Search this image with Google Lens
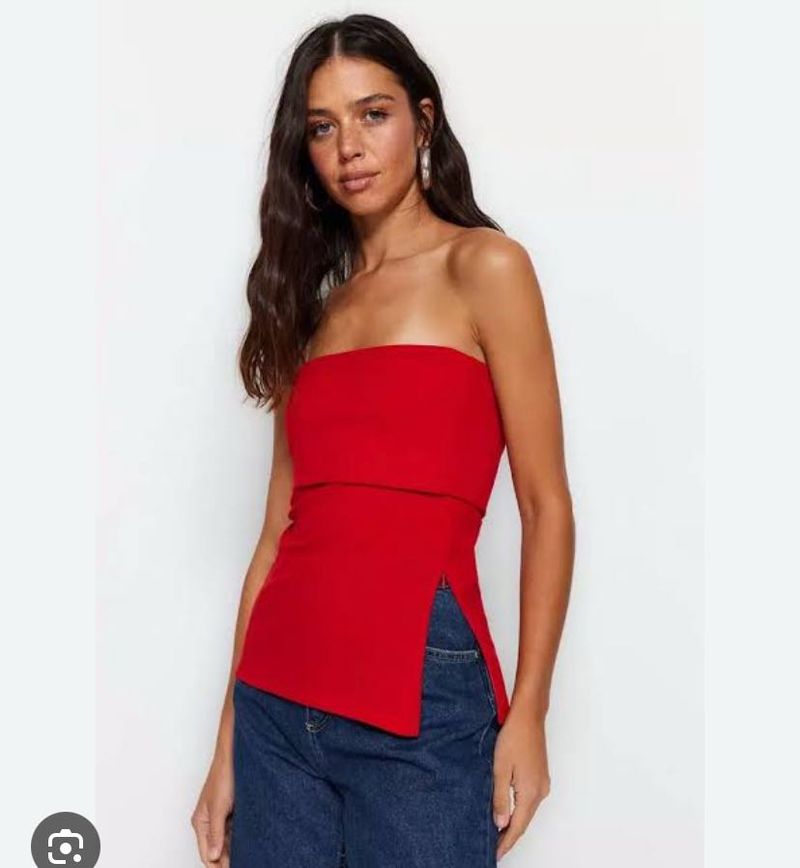800x868 pixels. click(x=65, y=844)
